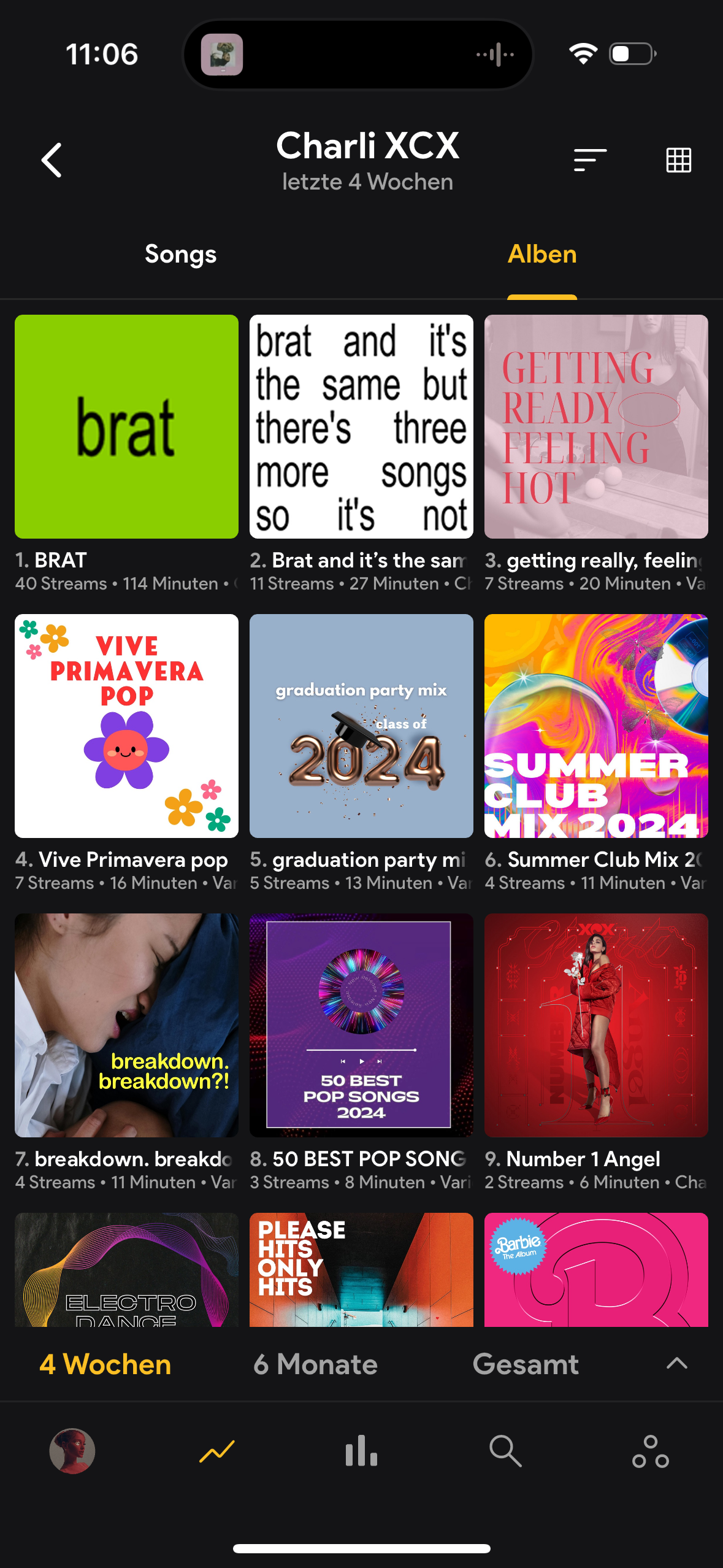Open the 50 BEST POP SONGS album
The width and height of the screenshot is (723, 1568).
(361, 1026)
